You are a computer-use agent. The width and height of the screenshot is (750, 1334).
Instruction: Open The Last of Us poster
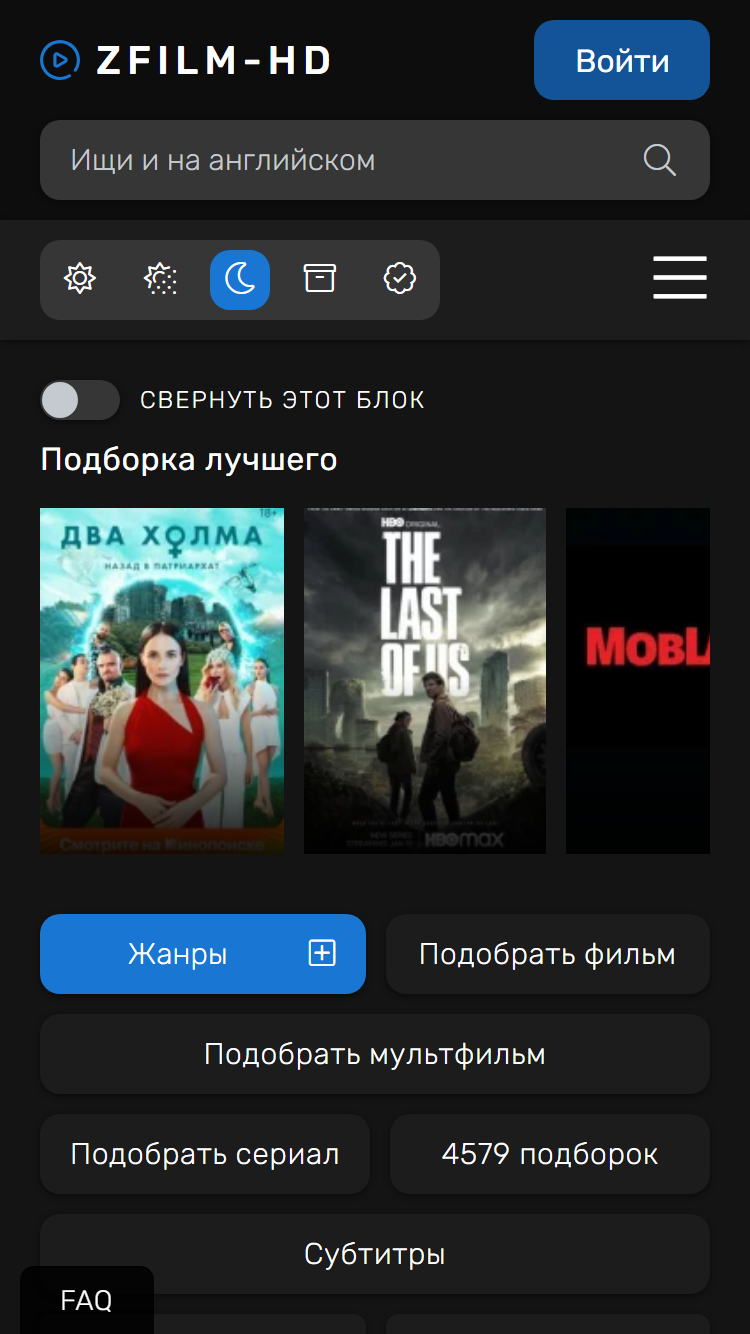coord(425,681)
